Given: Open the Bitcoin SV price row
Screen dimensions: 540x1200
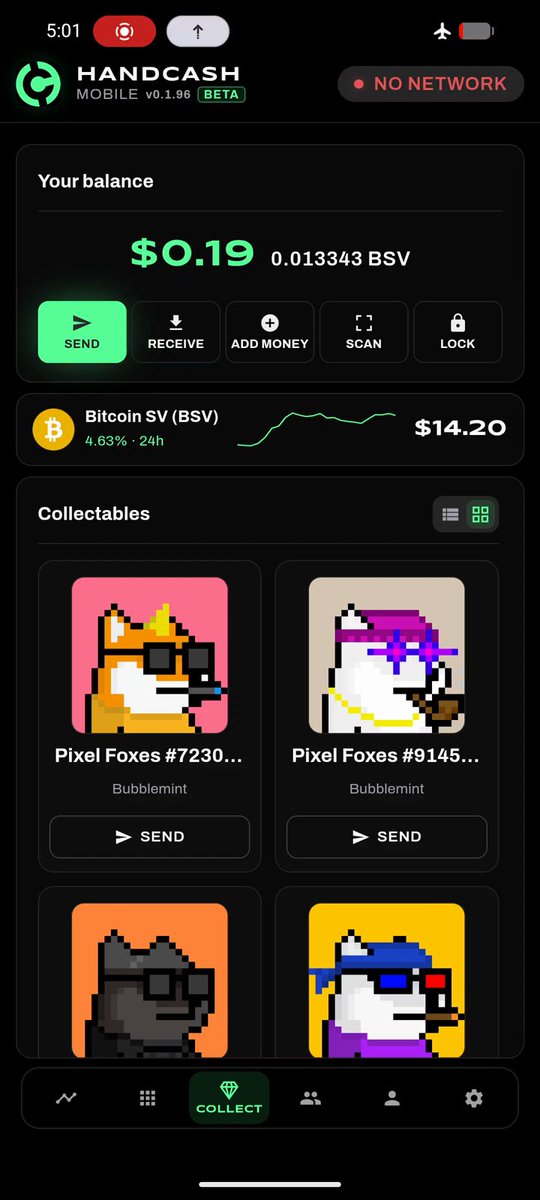Looking at the screenshot, I should (270, 429).
